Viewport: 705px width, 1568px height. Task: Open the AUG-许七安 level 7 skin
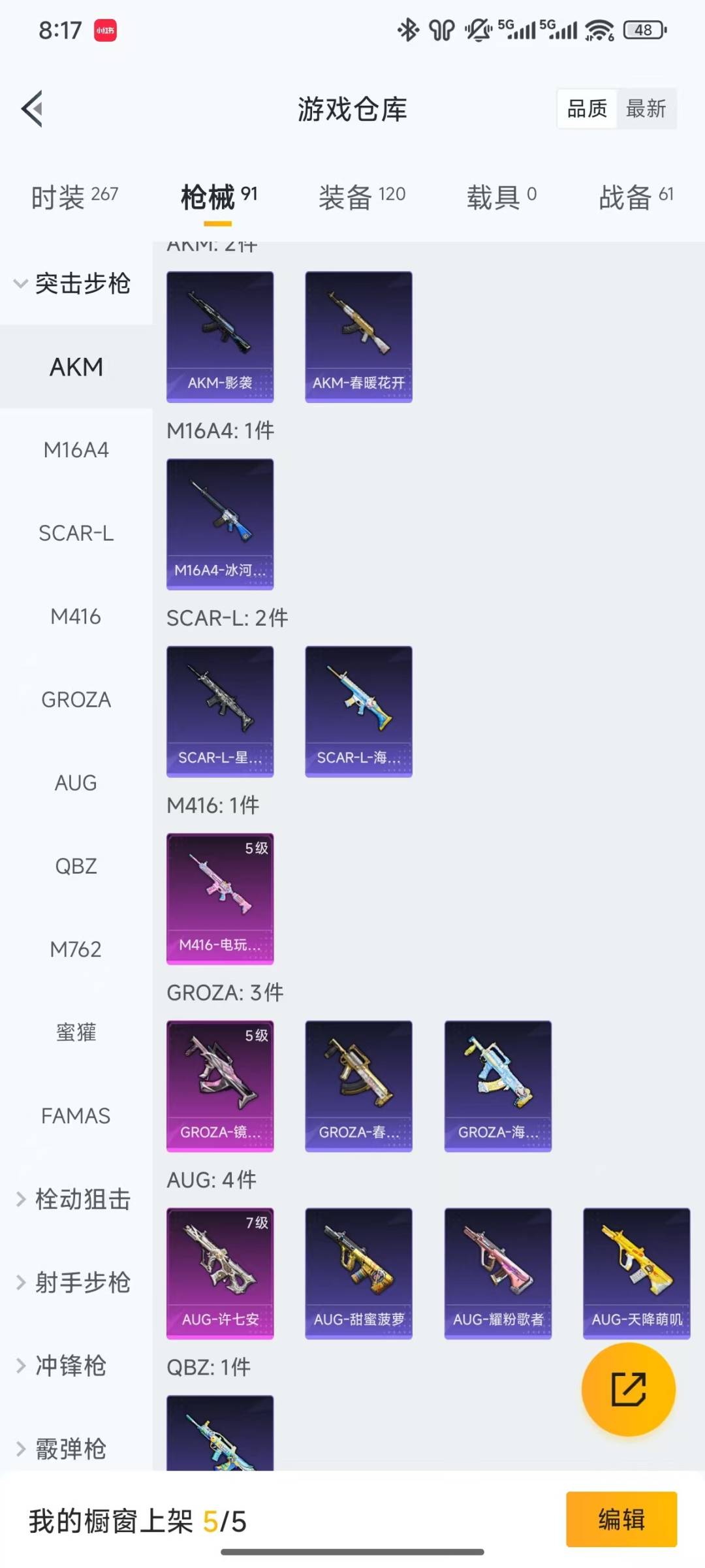(220, 1273)
